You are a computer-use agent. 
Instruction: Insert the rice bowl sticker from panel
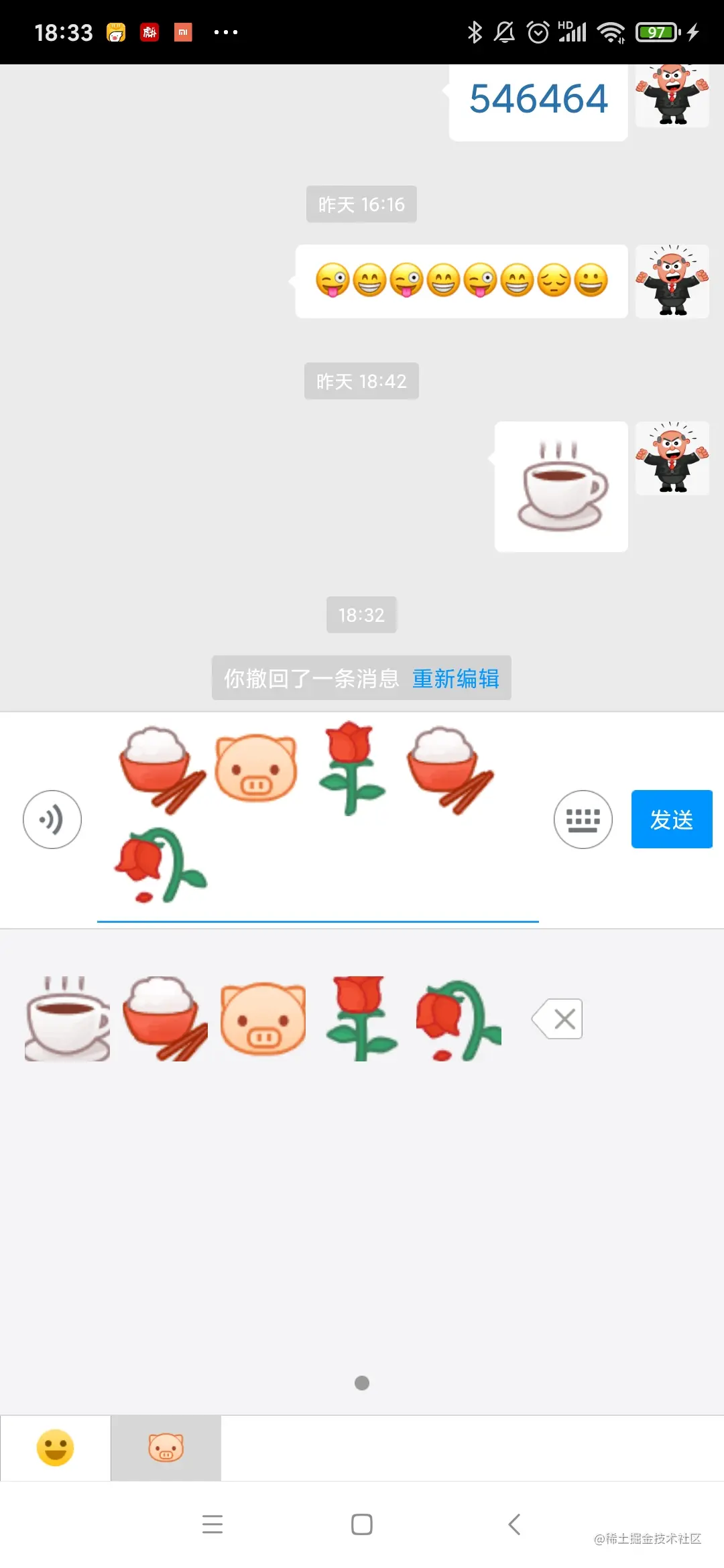coord(165,1019)
